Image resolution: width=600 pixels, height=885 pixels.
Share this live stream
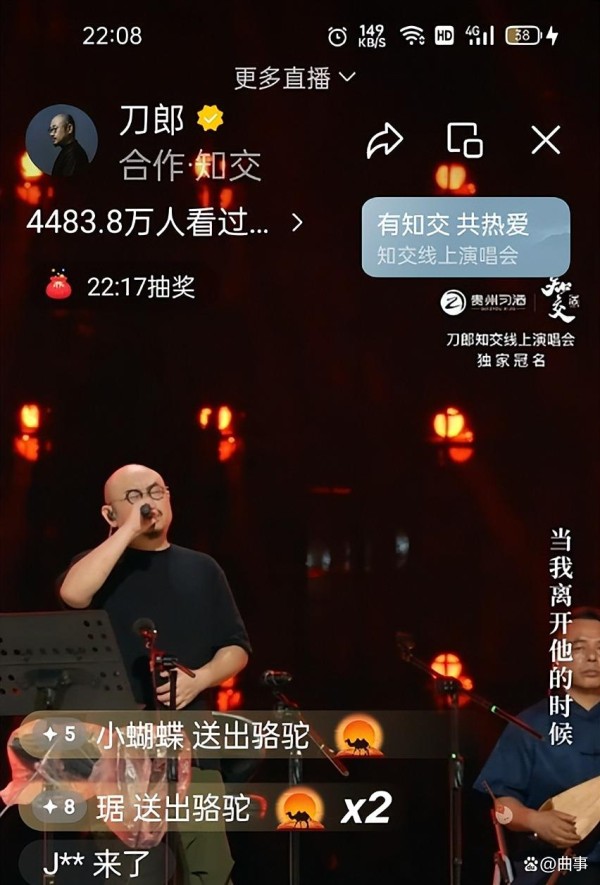tap(384, 141)
